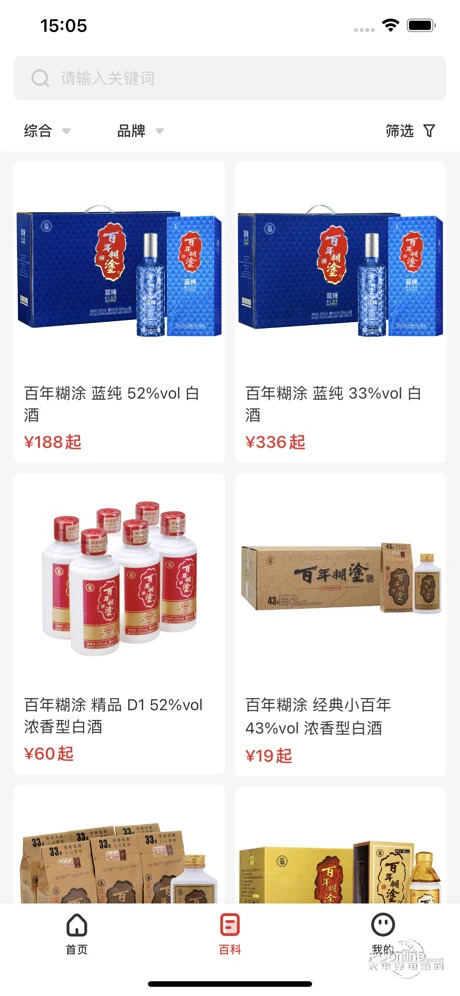Expand the 品牌 brand dropdown

tap(140, 131)
